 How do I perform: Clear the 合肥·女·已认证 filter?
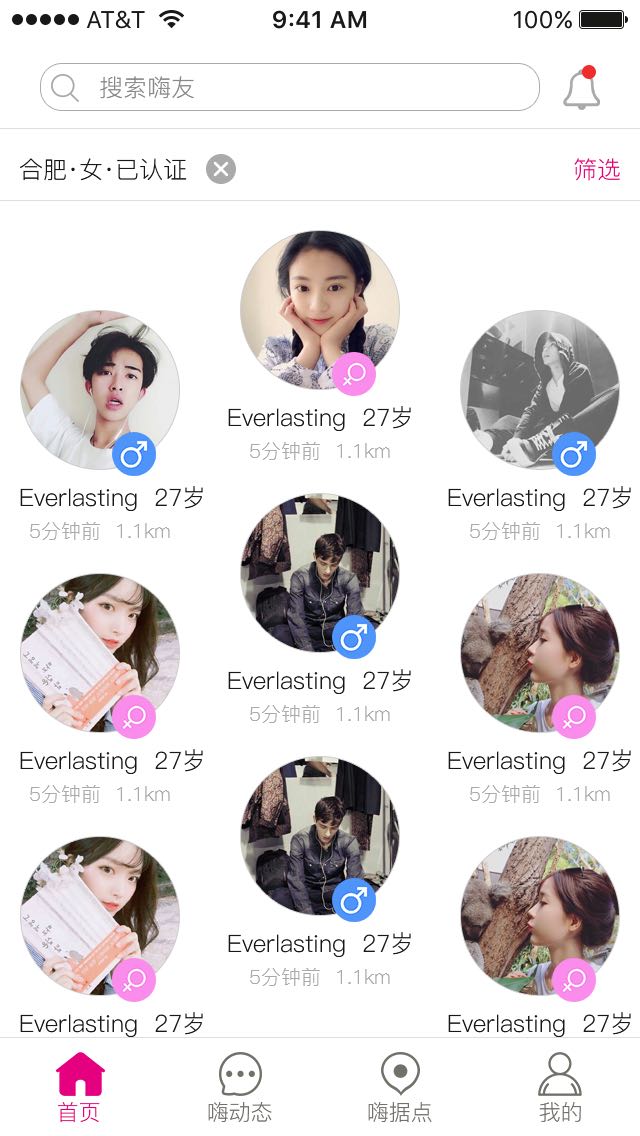point(221,170)
